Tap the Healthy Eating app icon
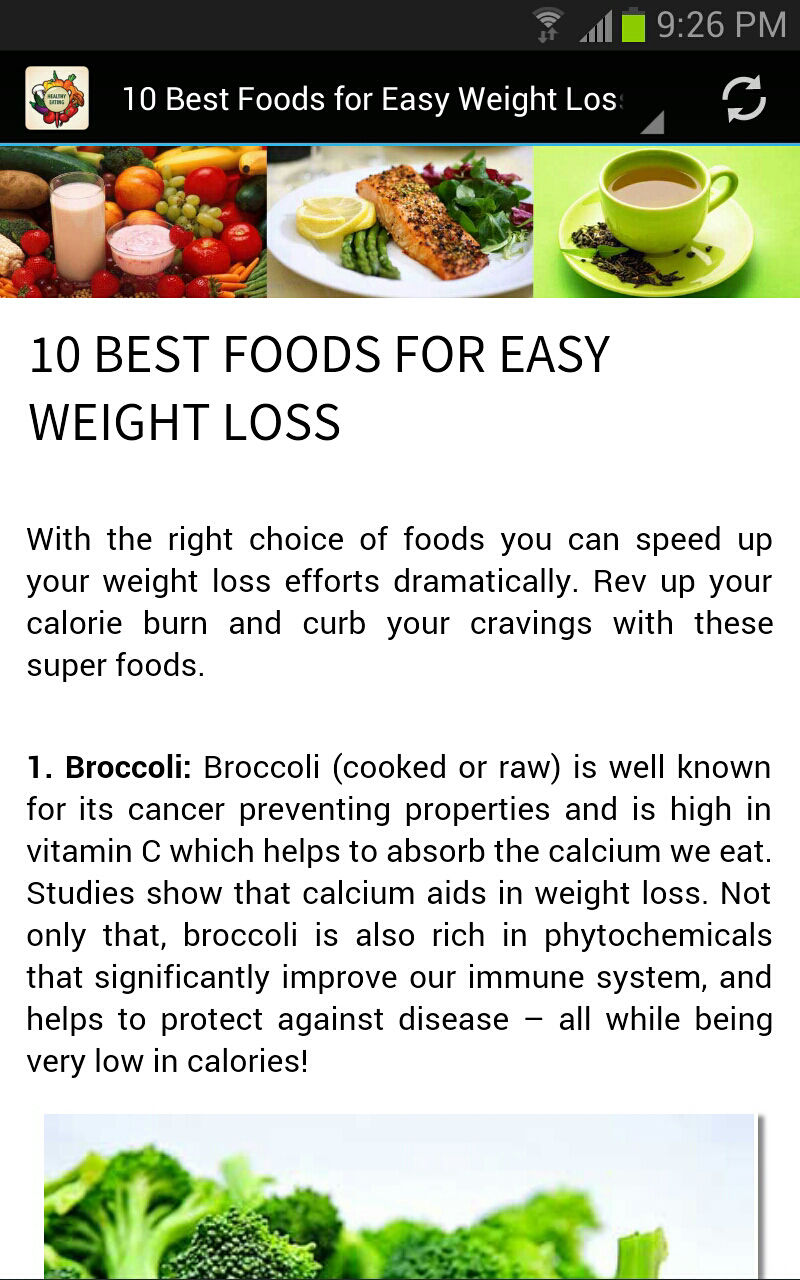The image size is (800, 1280). tap(57, 98)
